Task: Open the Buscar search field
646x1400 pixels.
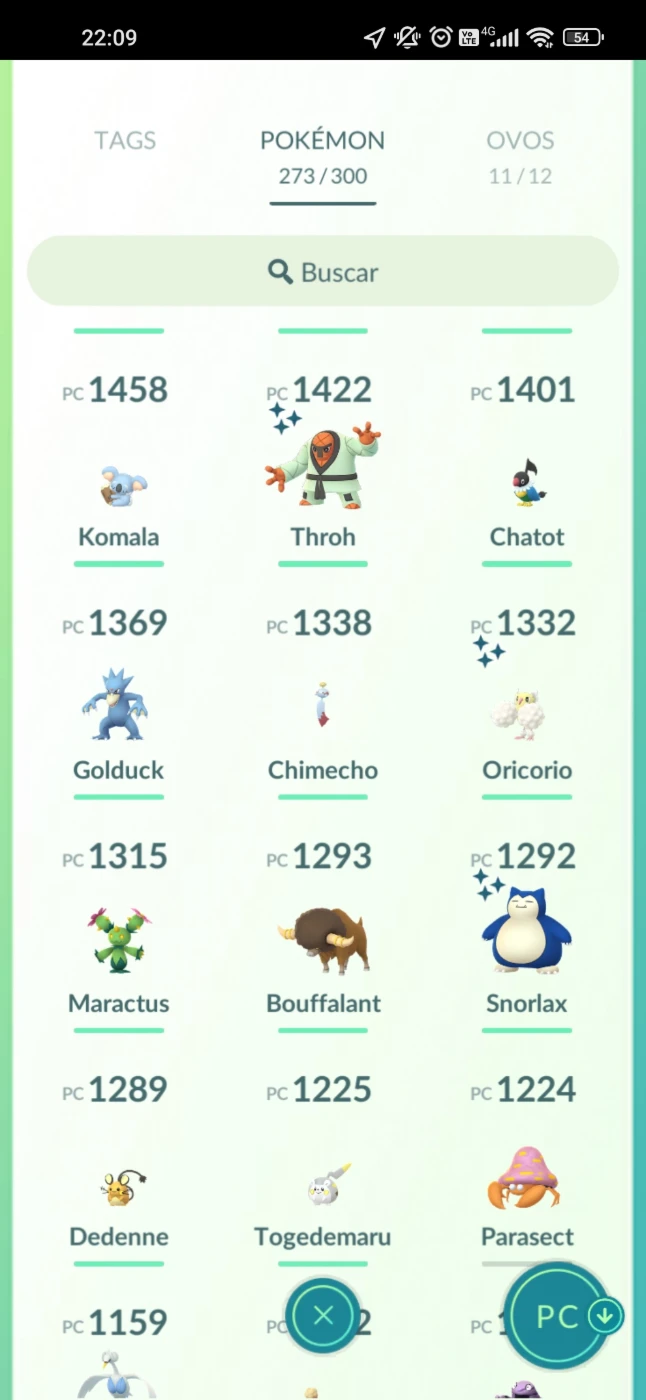Action: (x=323, y=271)
